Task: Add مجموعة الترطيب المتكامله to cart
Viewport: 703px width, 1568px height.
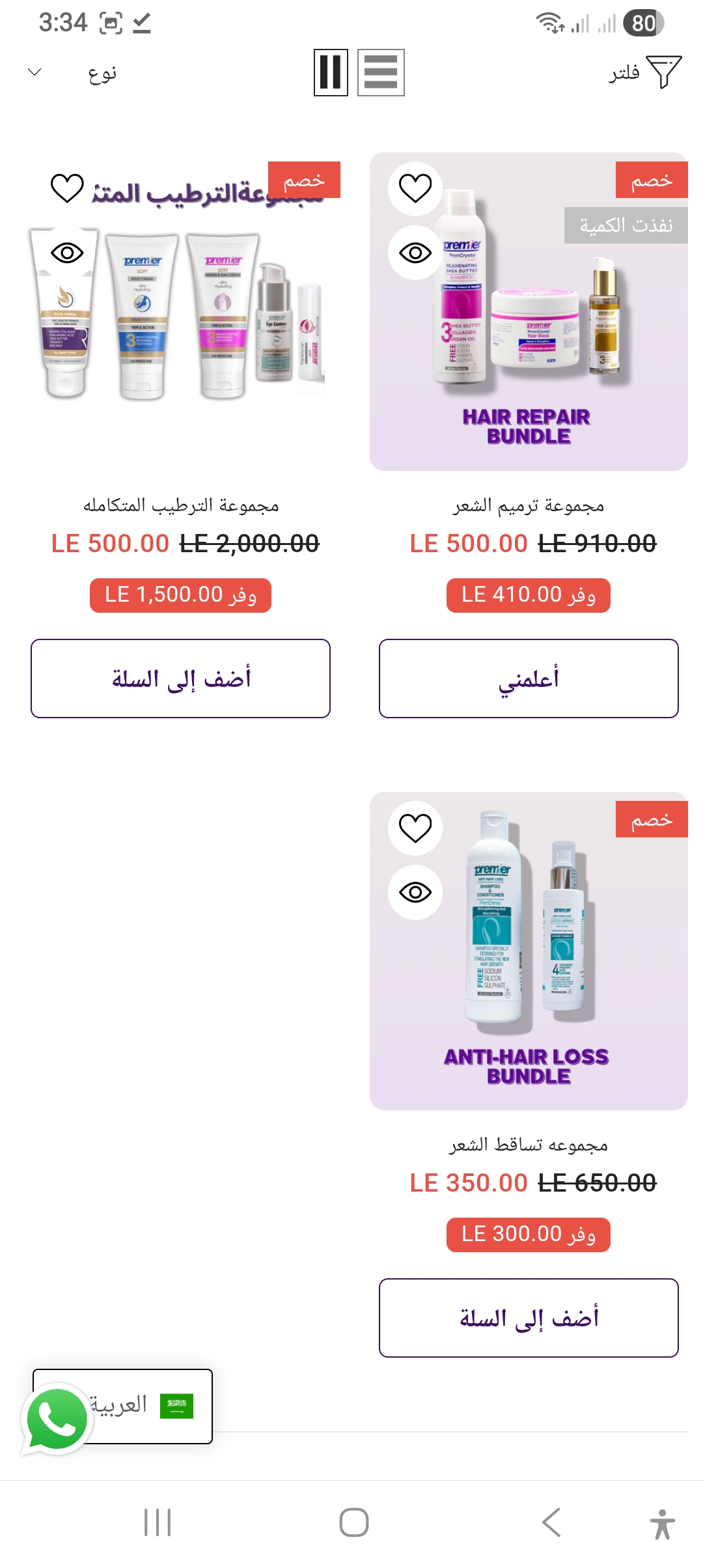Action: point(180,679)
